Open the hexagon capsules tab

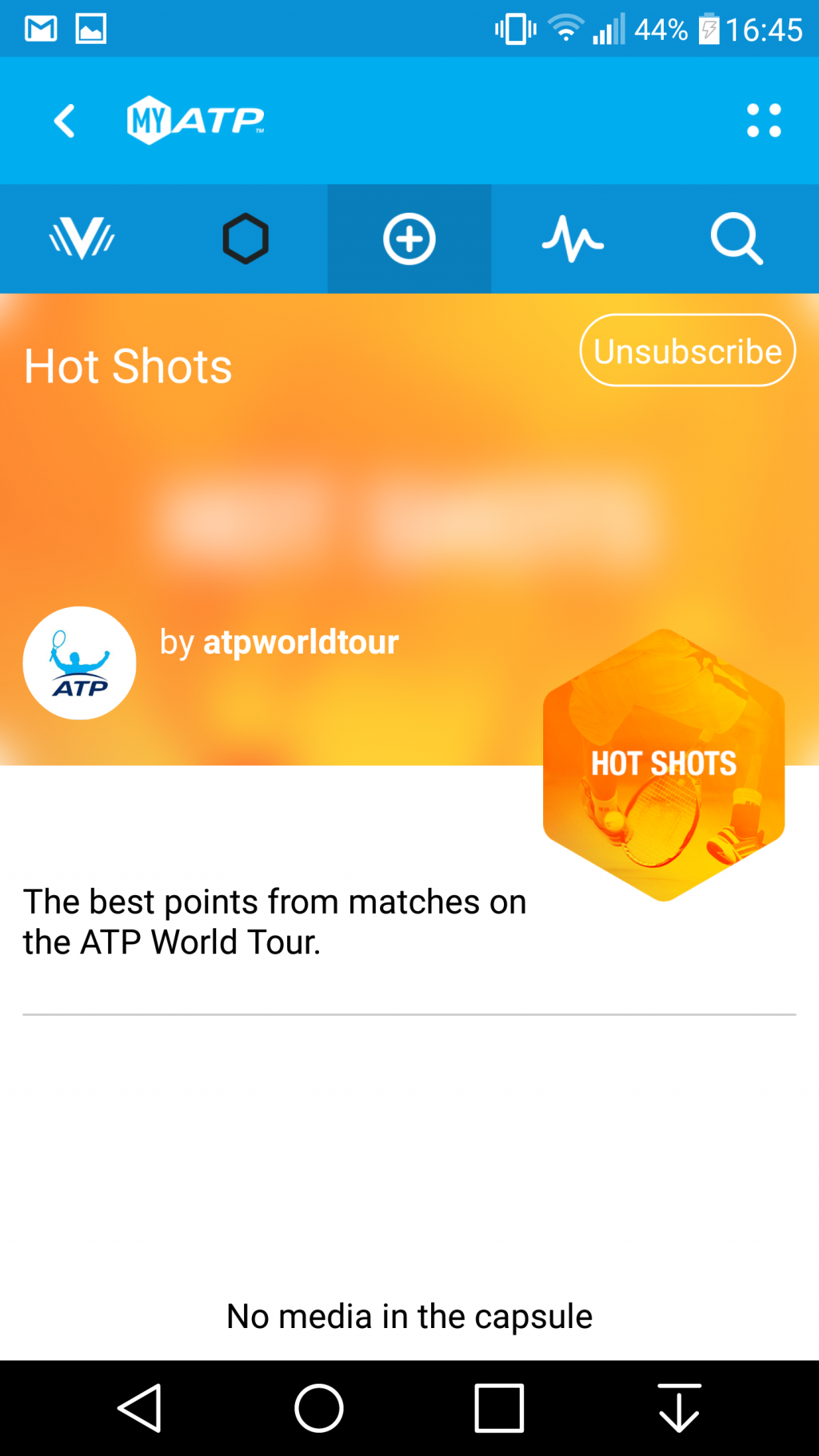click(x=246, y=238)
